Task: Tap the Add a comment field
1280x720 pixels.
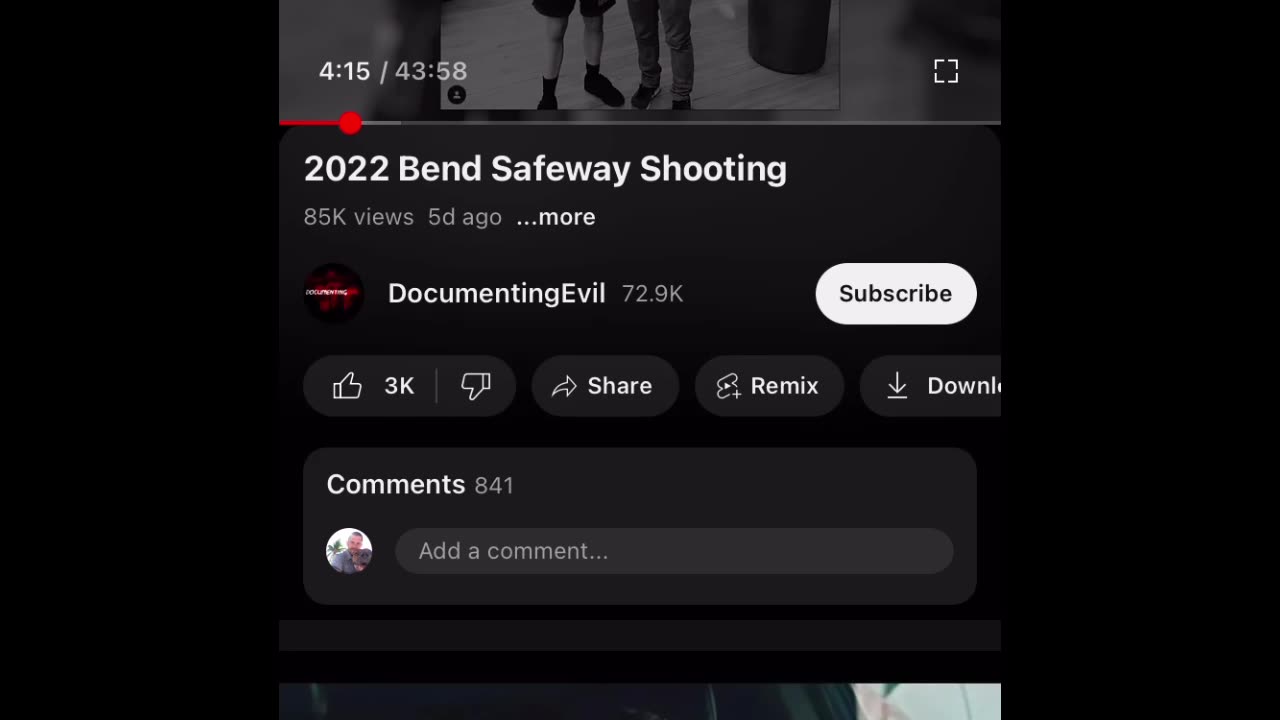Action: click(673, 551)
